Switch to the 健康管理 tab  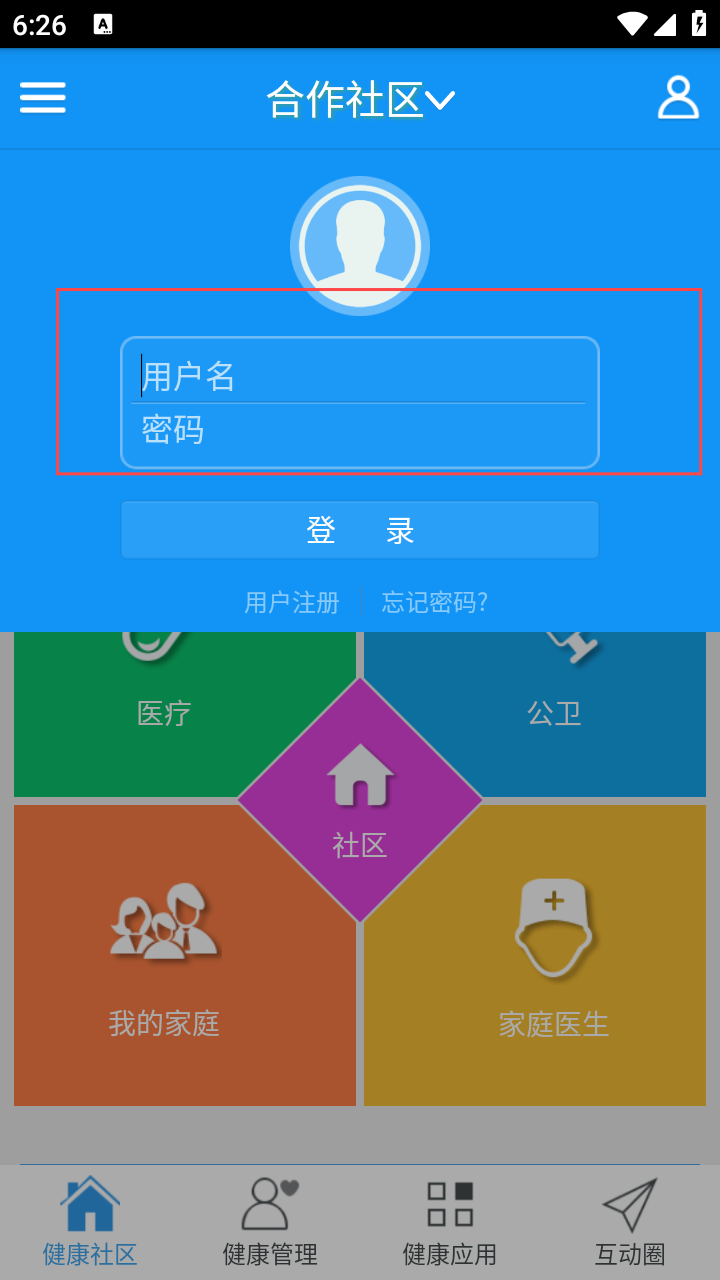click(x=270, y=1222)
